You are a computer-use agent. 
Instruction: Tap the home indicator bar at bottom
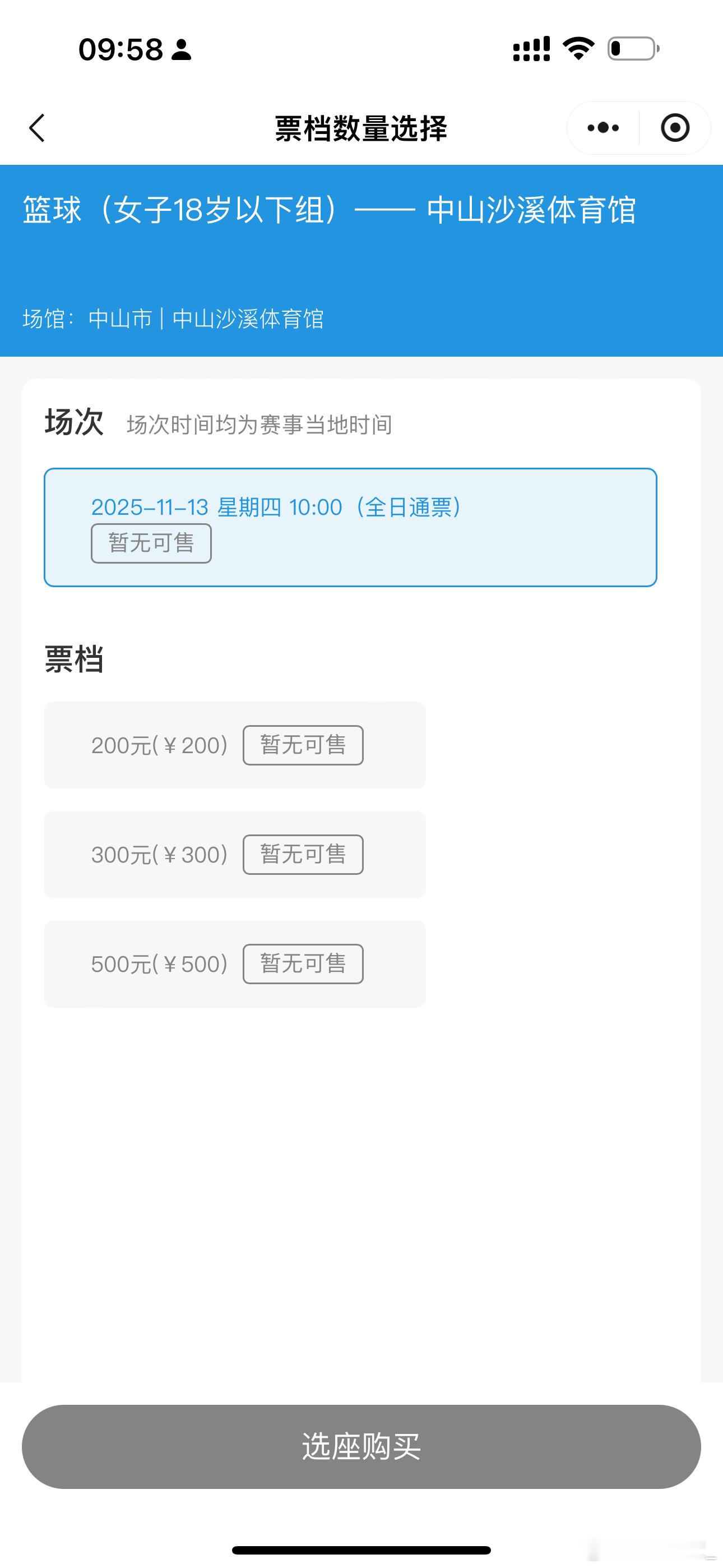point(361,1549)
